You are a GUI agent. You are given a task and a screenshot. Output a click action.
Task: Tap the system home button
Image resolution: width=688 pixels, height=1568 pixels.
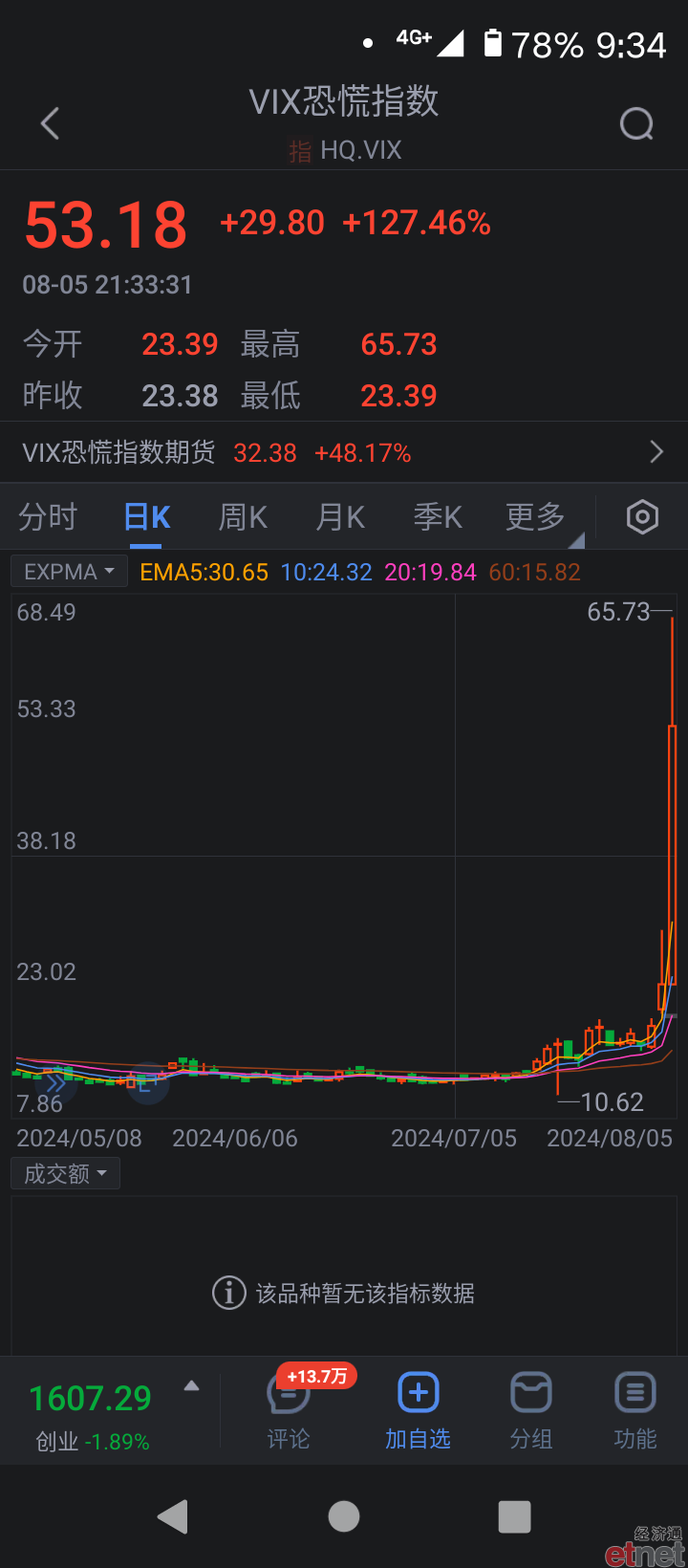tap(344, 1516)
